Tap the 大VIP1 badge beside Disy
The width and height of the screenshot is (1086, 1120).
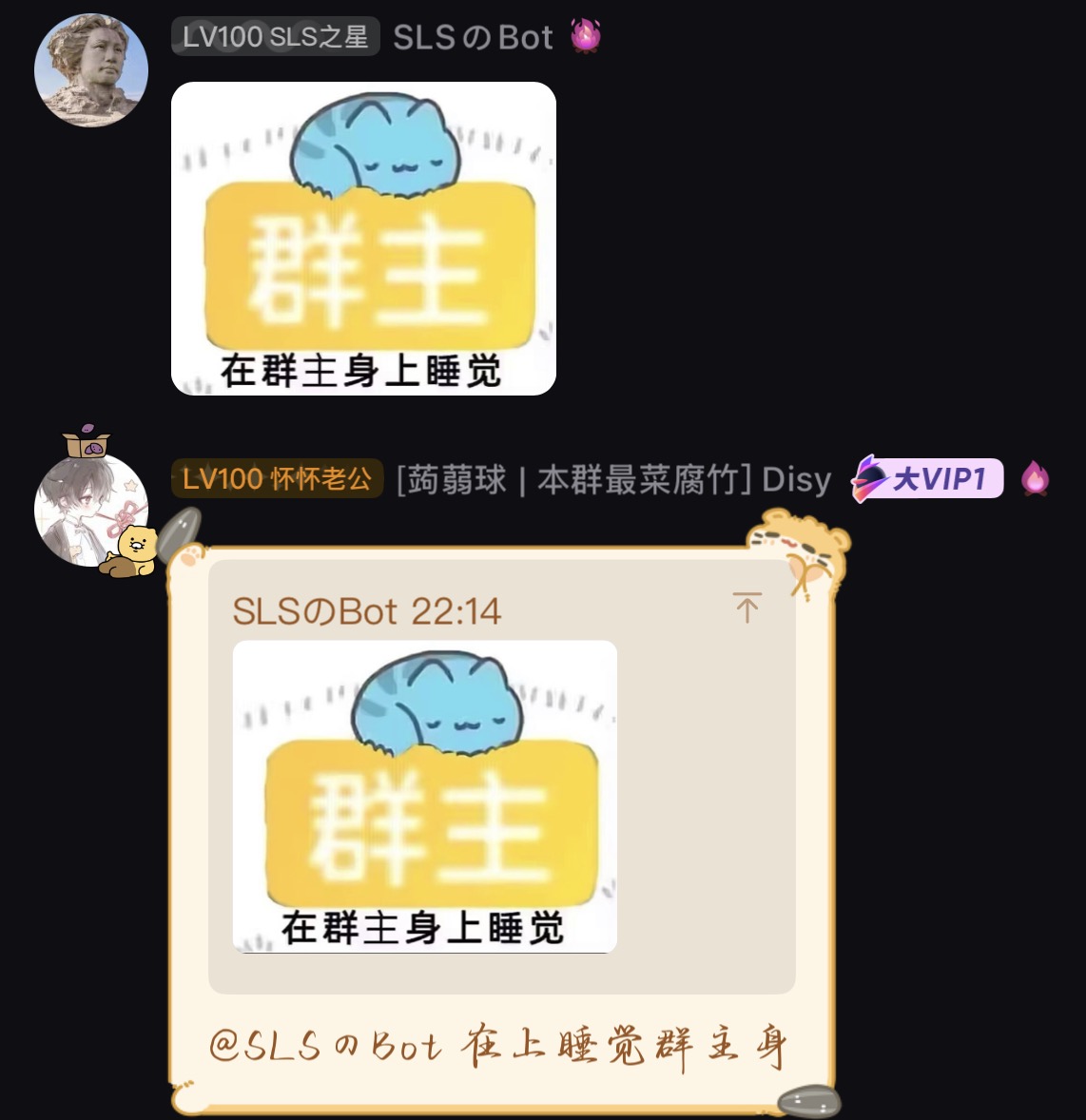tap(927, 478)
